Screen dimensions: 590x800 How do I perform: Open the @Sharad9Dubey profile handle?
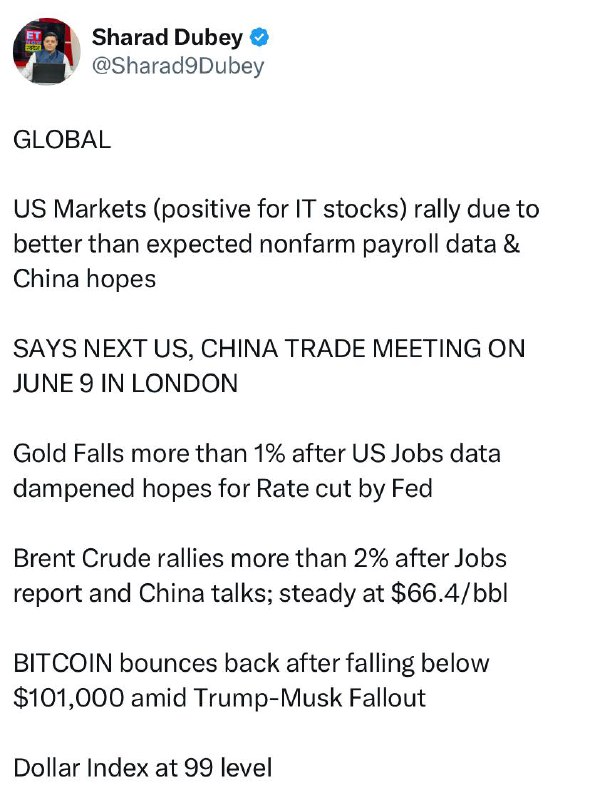178,66
